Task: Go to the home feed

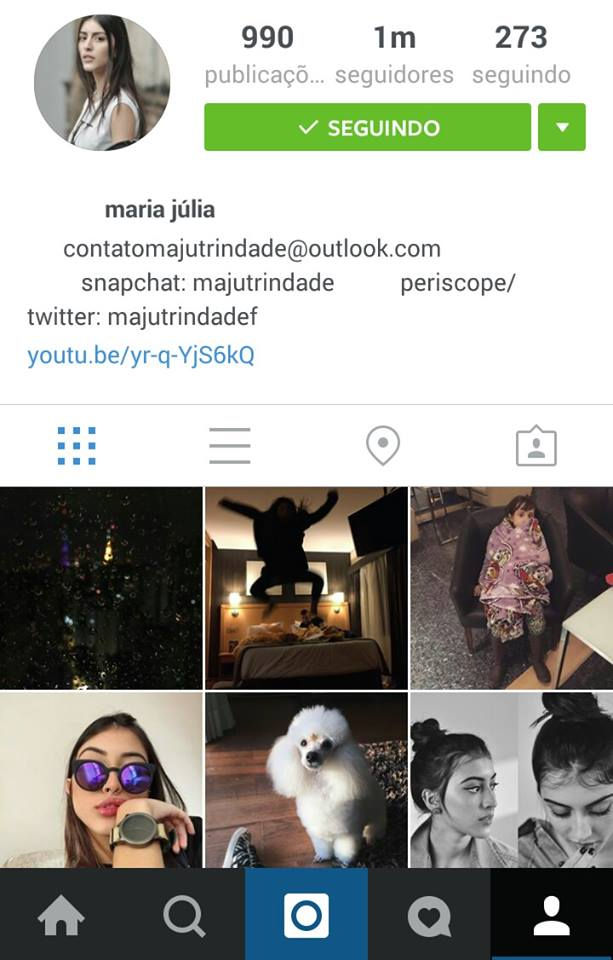Action: 61,915
